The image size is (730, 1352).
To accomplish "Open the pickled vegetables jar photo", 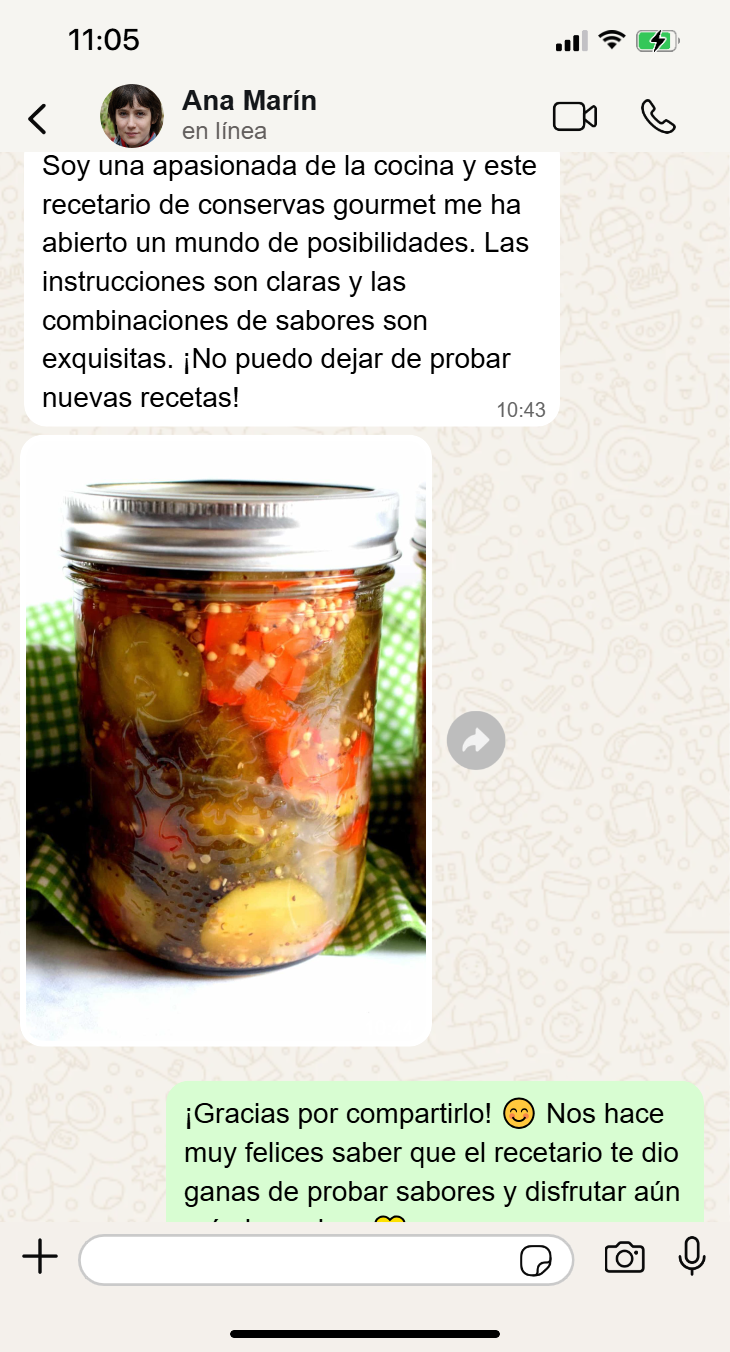I will 226,740.
